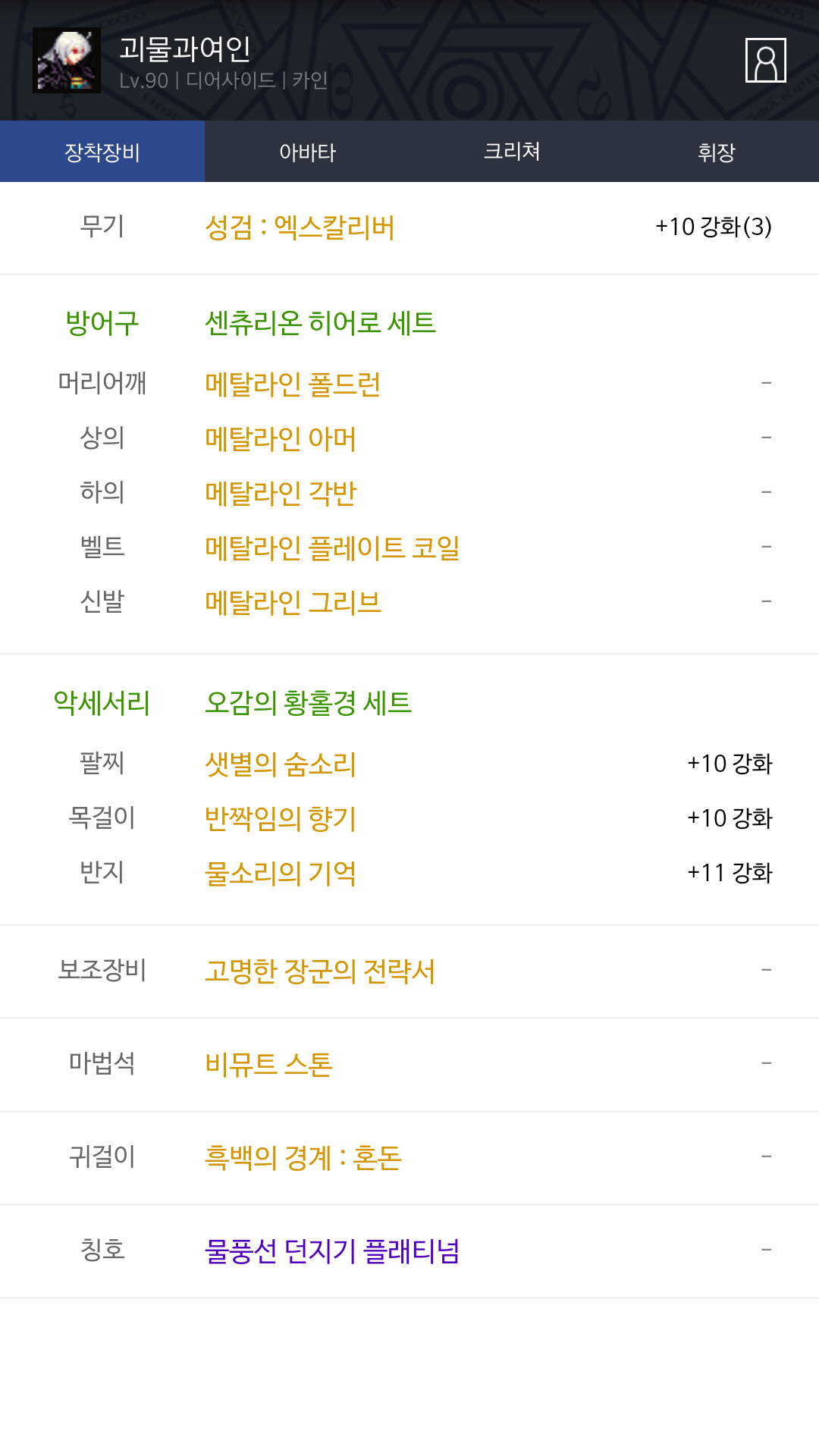This screenshot has height=1456, width=819.
Task: Tap the character avatar thumbnail
Action: [x=67, y=61]
